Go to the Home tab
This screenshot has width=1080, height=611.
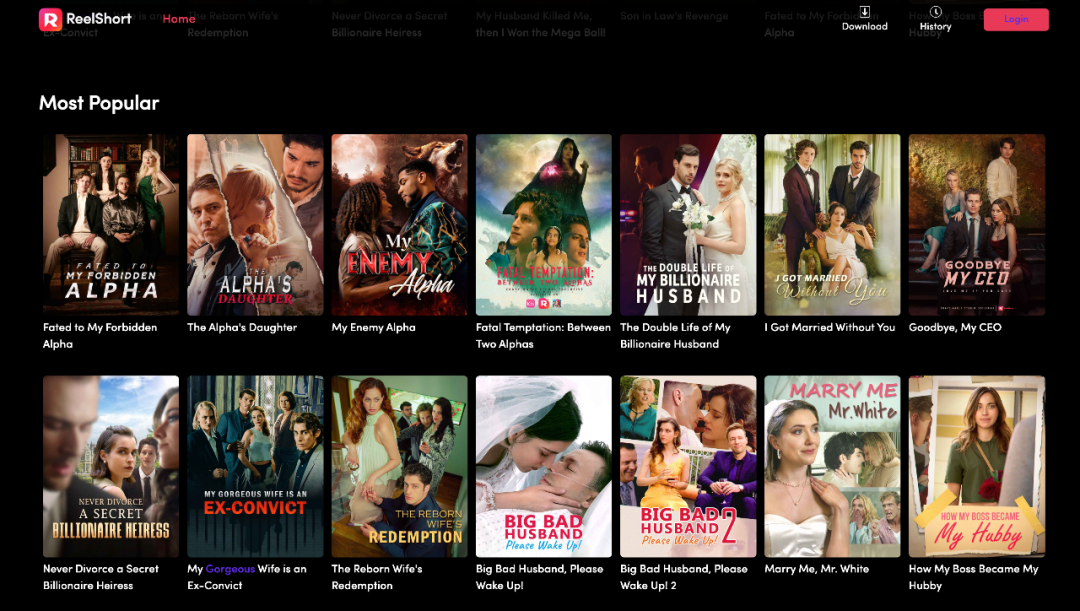pyautogui.click(x=179, y=19)
